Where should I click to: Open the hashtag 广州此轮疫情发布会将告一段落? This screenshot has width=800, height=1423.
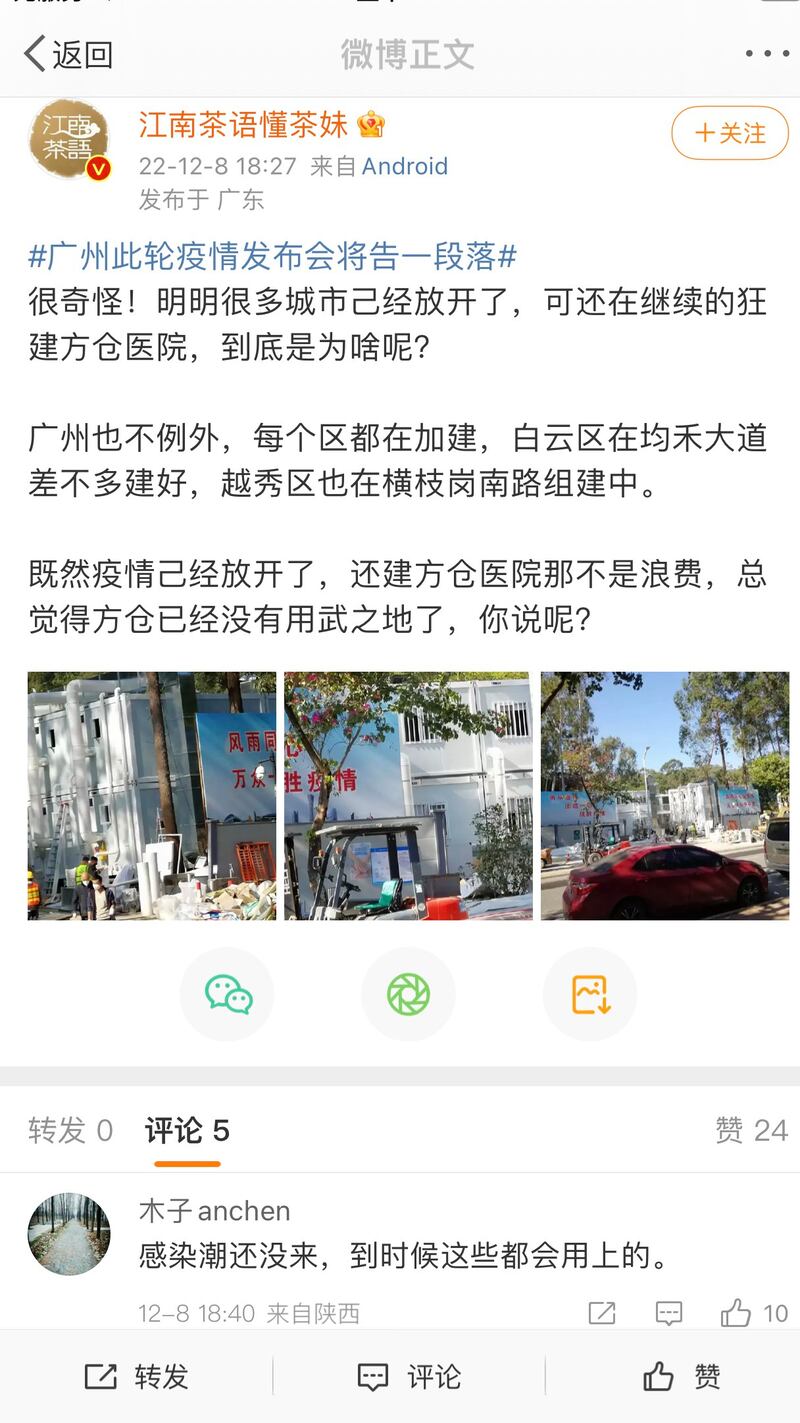(272, 257)
